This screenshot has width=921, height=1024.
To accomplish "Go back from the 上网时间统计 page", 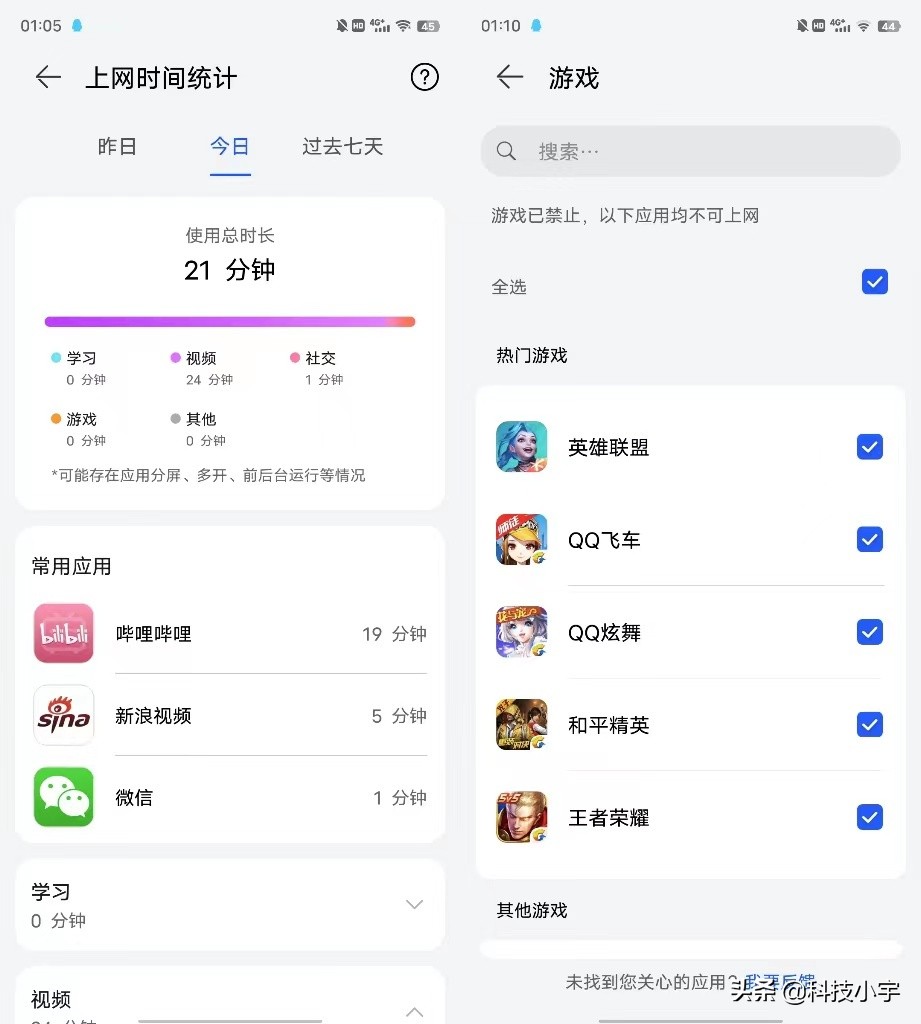I will (48, 78).
